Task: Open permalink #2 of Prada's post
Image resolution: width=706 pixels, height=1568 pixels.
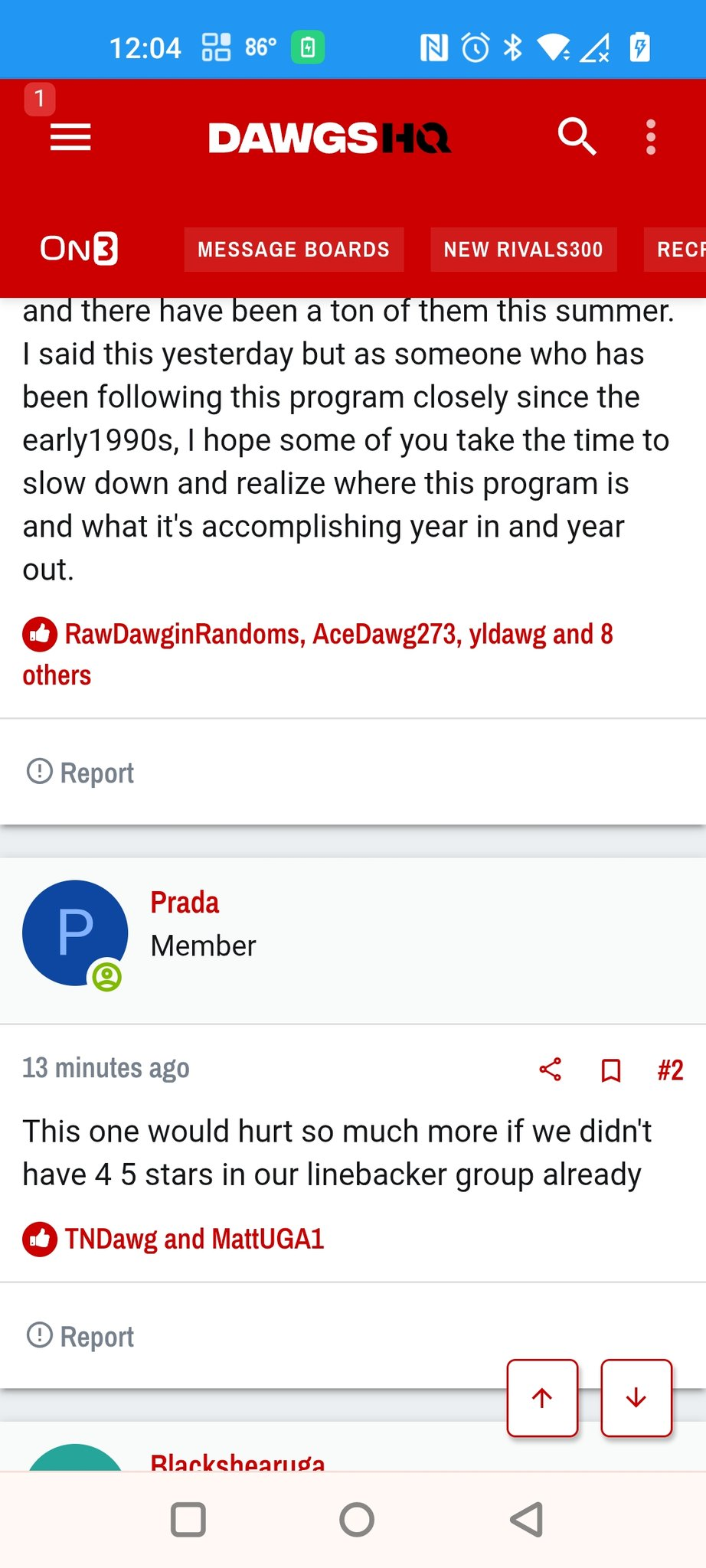Action: [670, 1070]
